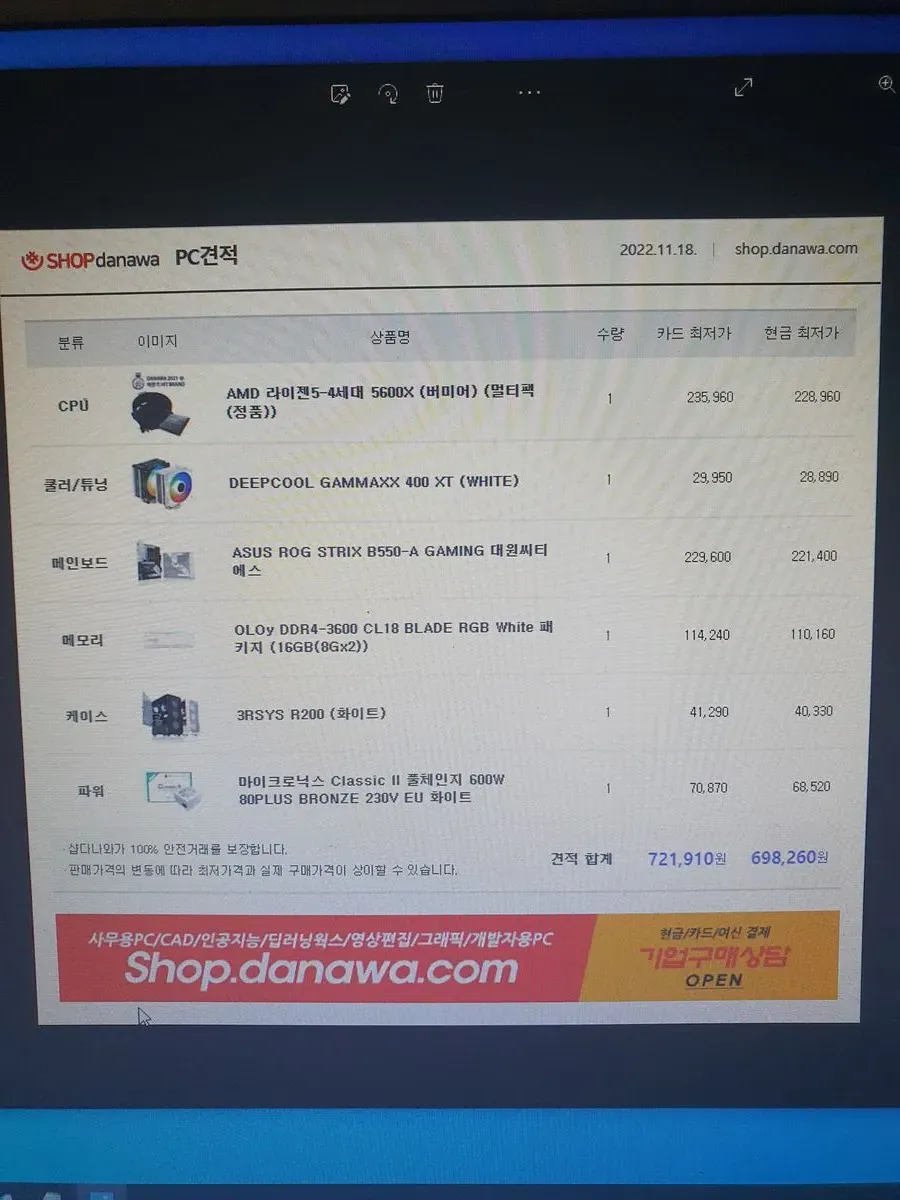This screenshot has width=900, height=1200.
Task: Open the More options menu
Action: click(x=529, y=92)
